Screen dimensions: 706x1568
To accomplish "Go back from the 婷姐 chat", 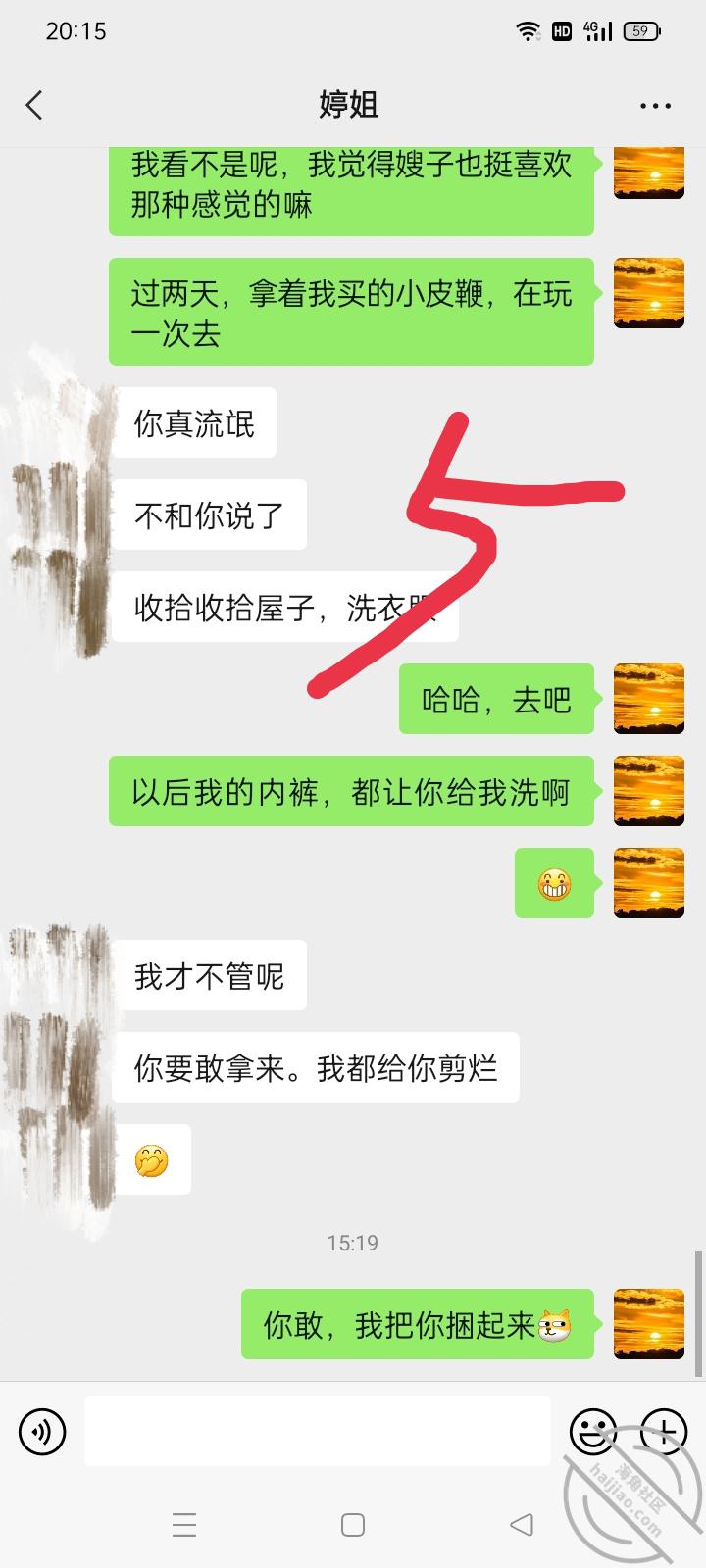I will [x=35, y=105].
